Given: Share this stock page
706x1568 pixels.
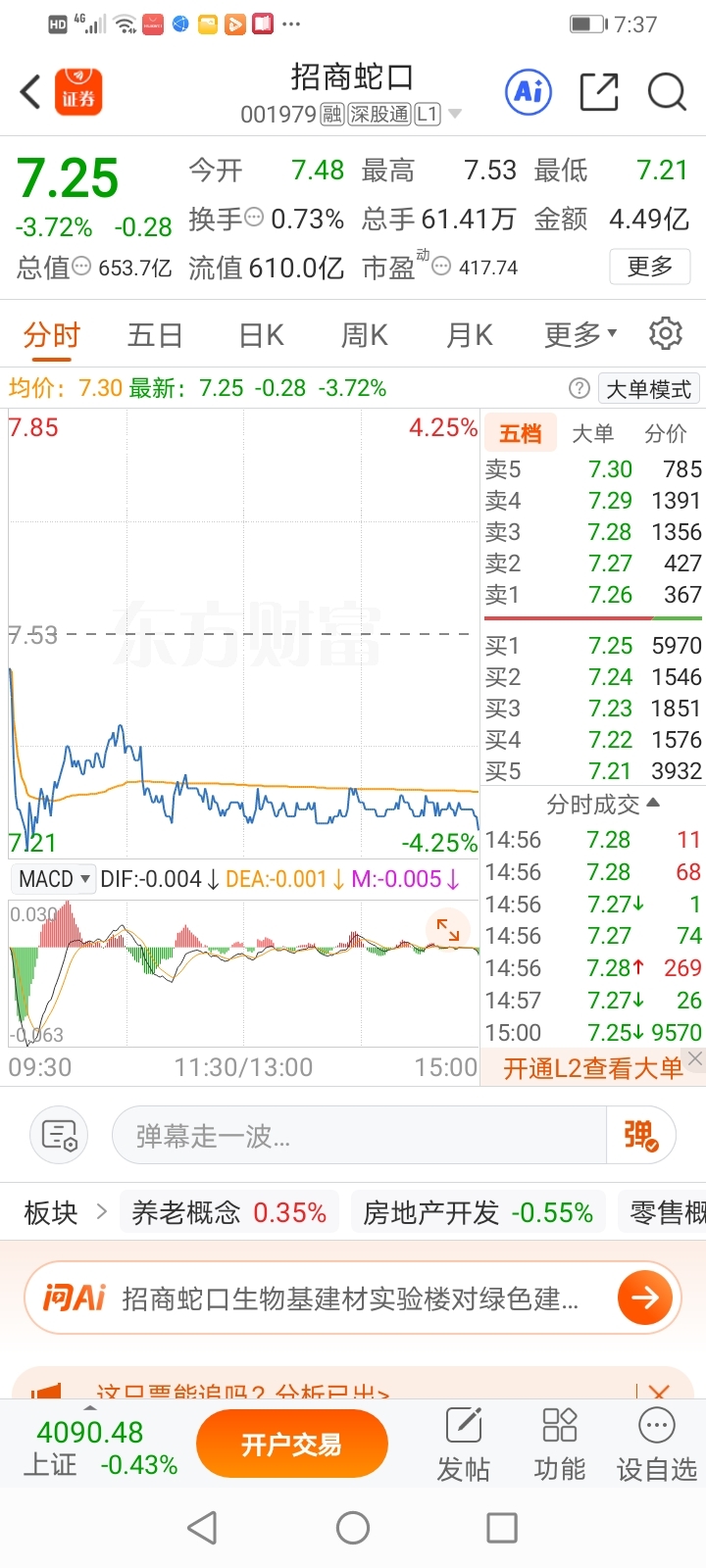Looking at the screenshot, I should click(599, 92).
